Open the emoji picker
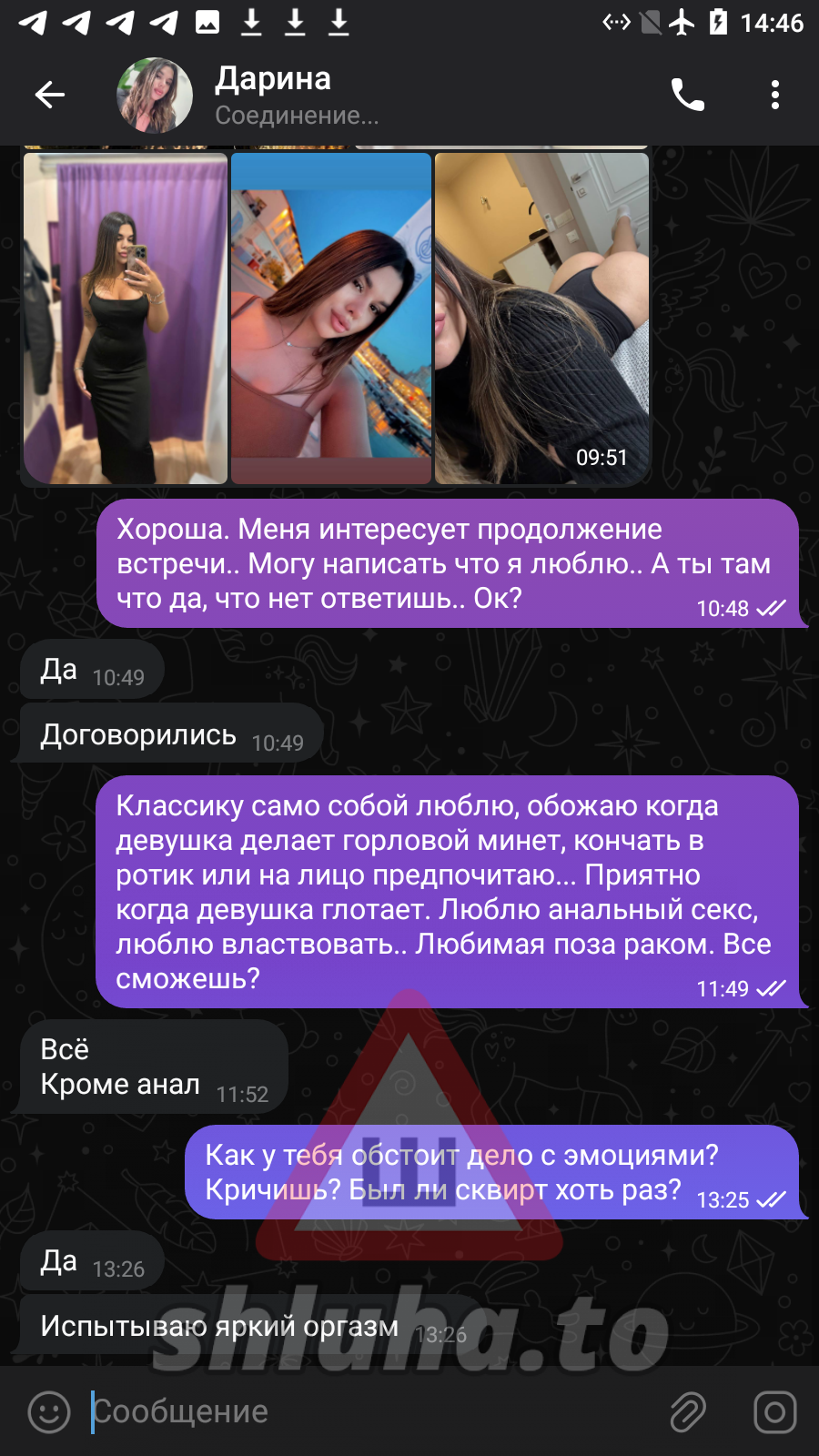Screen dimensions: 819x1456 tap(49, 1412)
